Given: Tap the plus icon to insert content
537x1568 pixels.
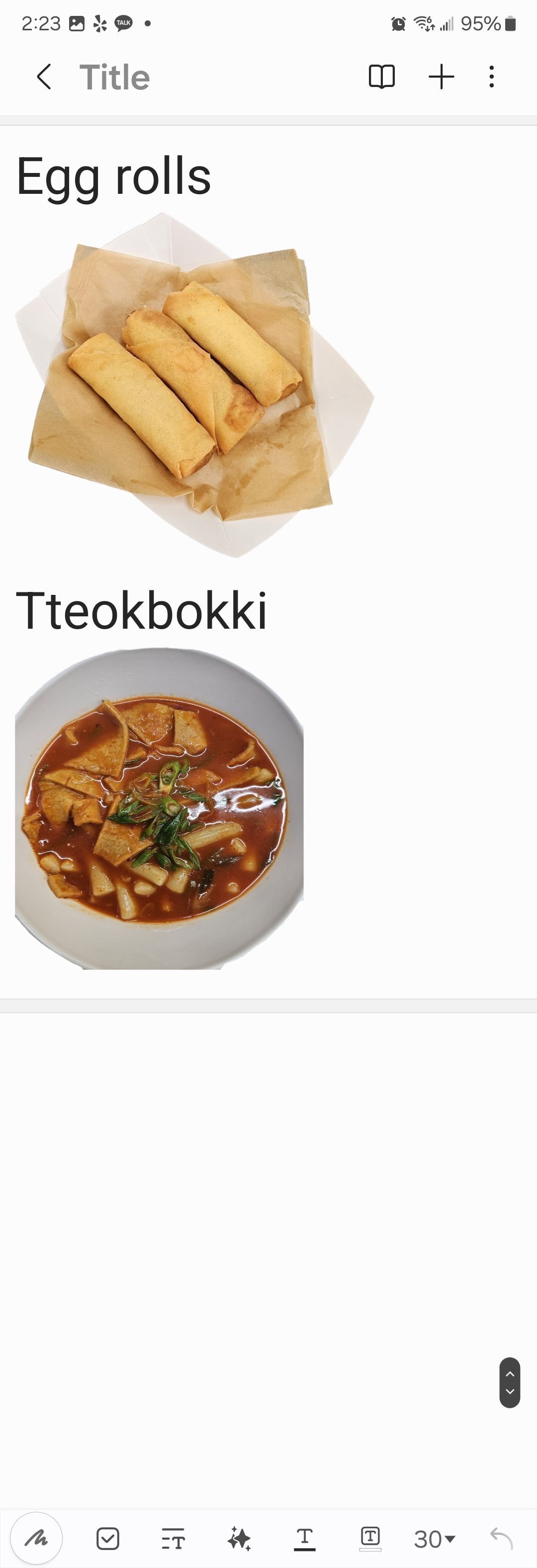Looking at the screenshot, I should click(442, 78).
